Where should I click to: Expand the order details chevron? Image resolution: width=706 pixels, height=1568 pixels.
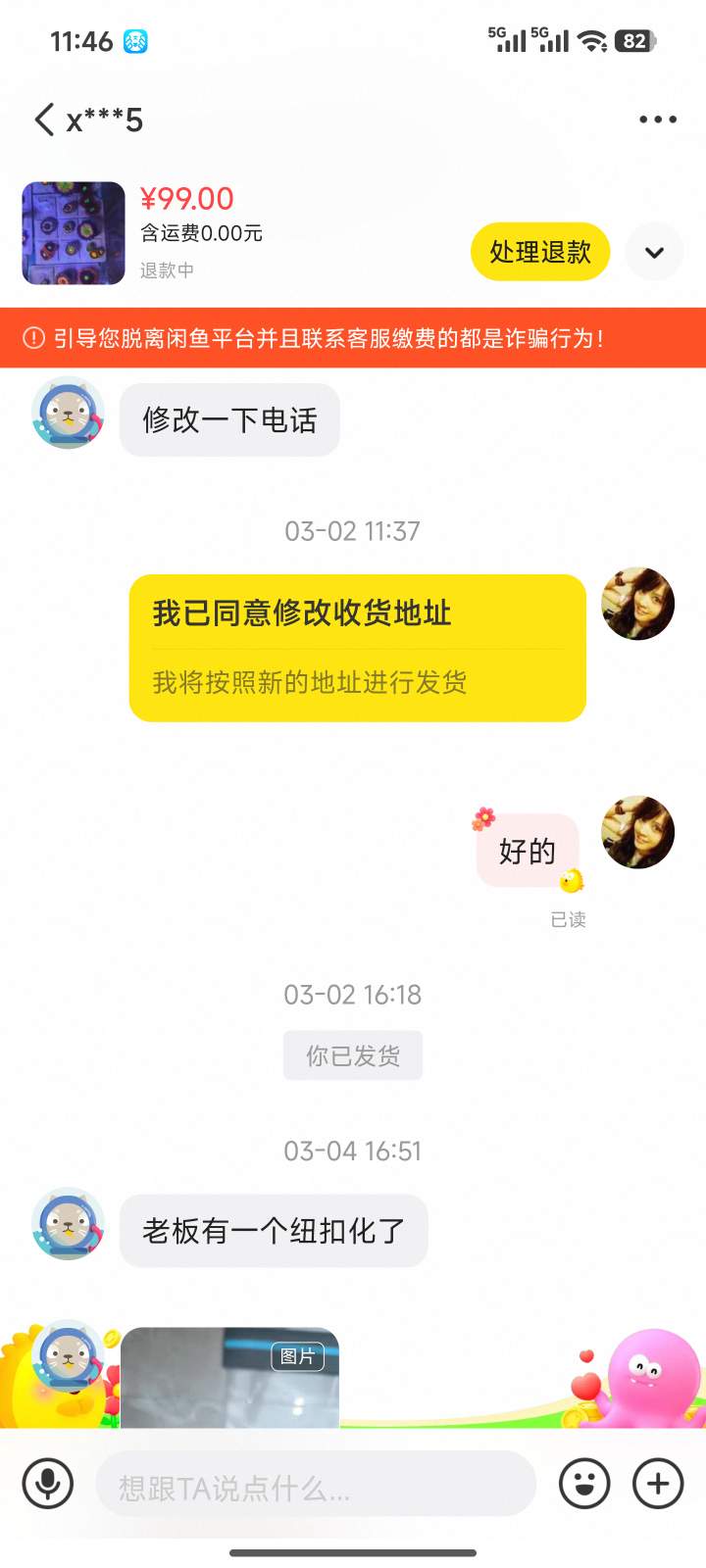pyautogui.click(x=654, y=252)
